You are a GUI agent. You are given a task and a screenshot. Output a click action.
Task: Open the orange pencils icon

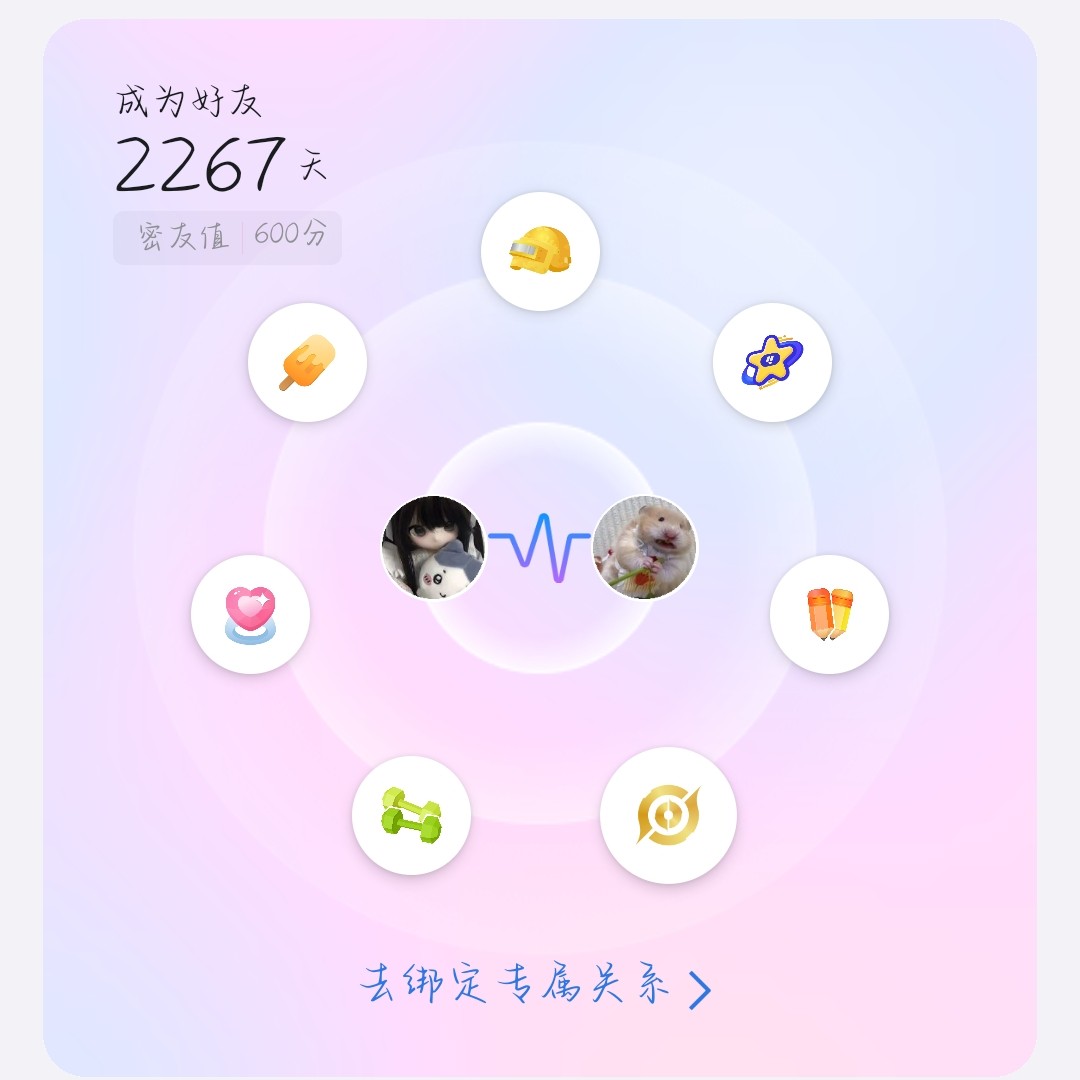point(829,614)
